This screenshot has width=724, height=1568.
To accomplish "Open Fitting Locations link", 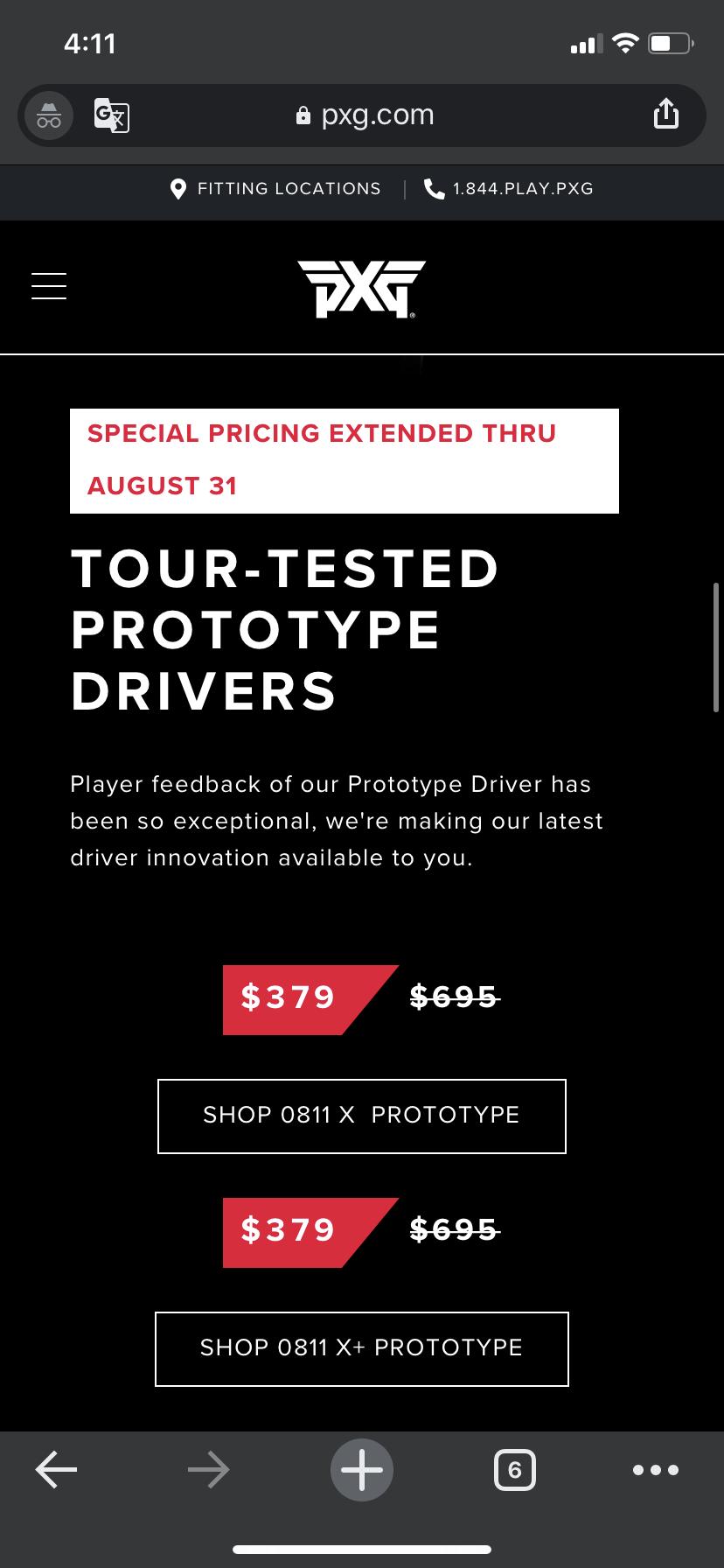I will pos(276,188).
